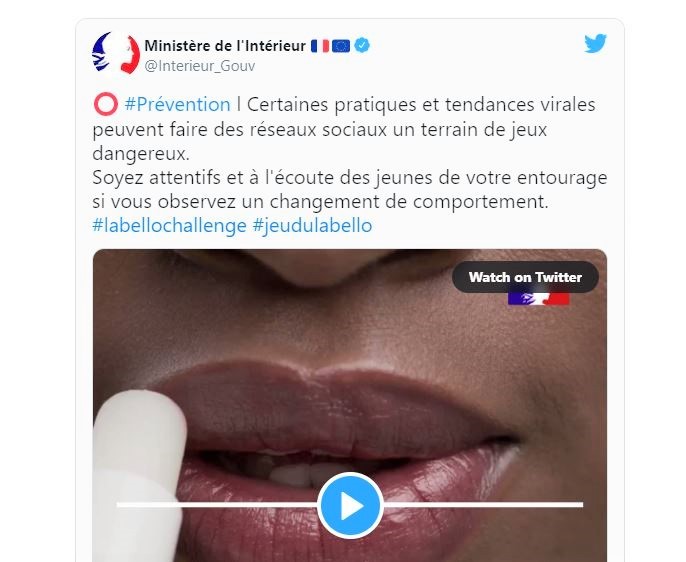Open the #labellochallenge hashtag
The image size is (686, 562).
point(169,225)
